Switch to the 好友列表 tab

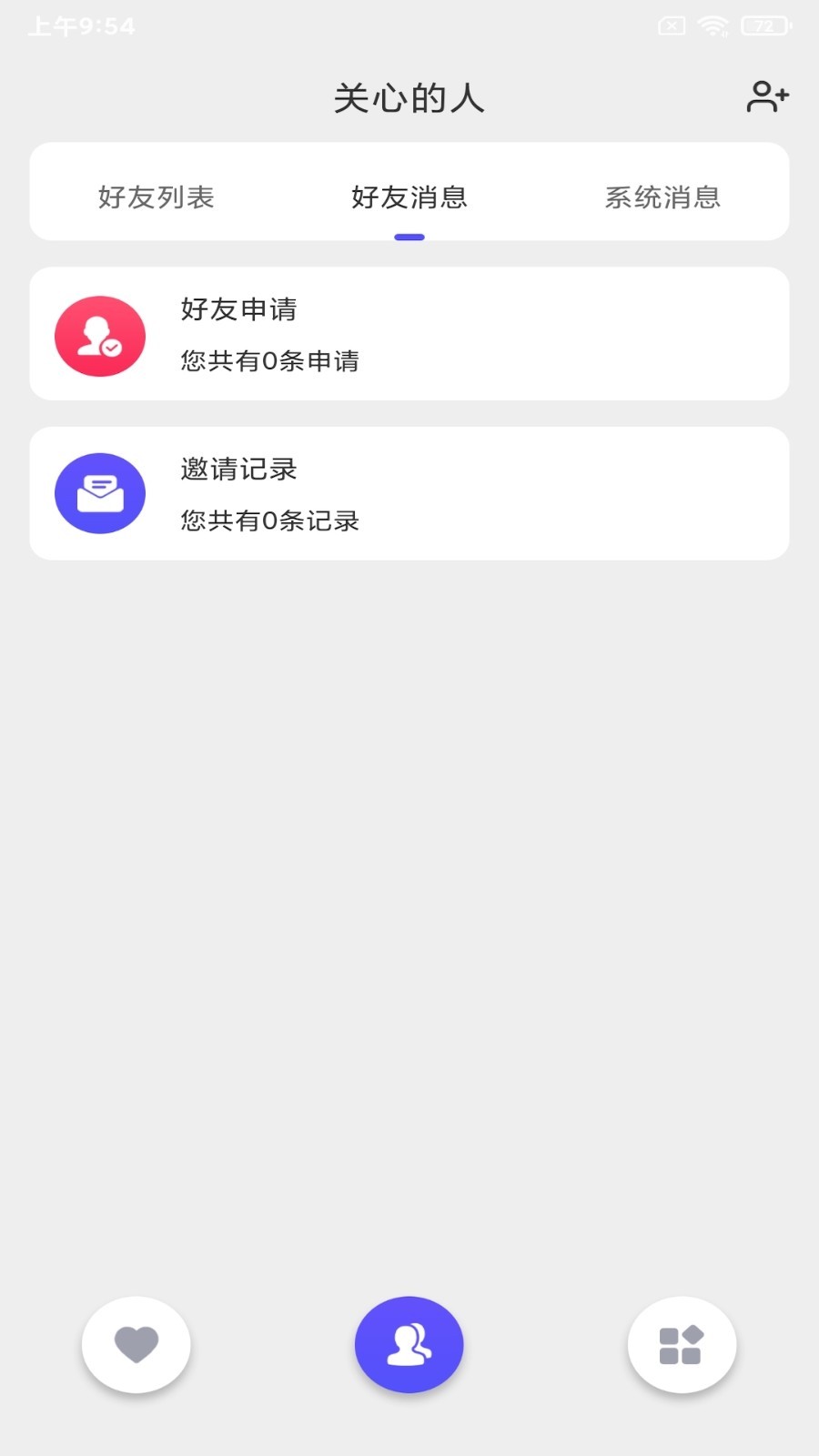pyautogui.click(x=157, y=197)
